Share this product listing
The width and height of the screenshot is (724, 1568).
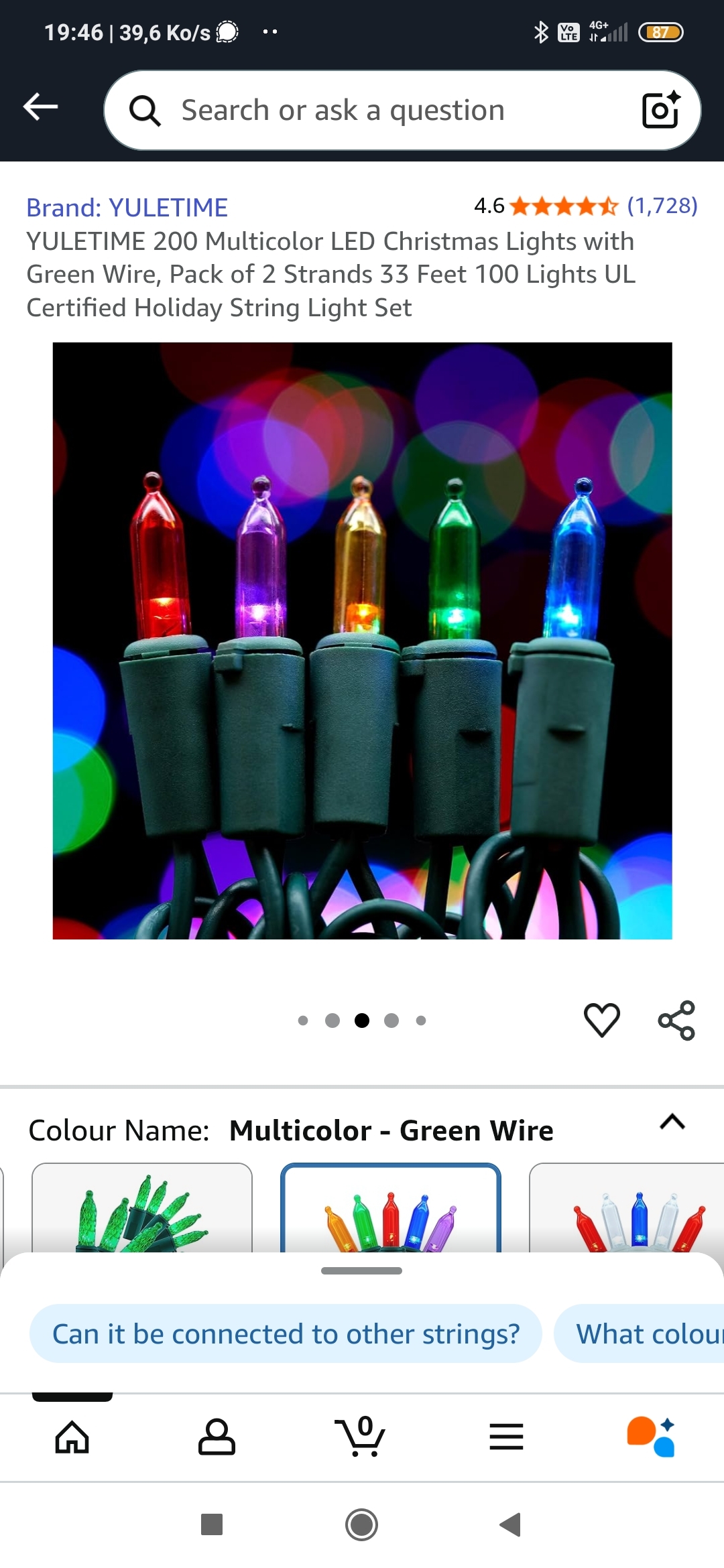676,1020
